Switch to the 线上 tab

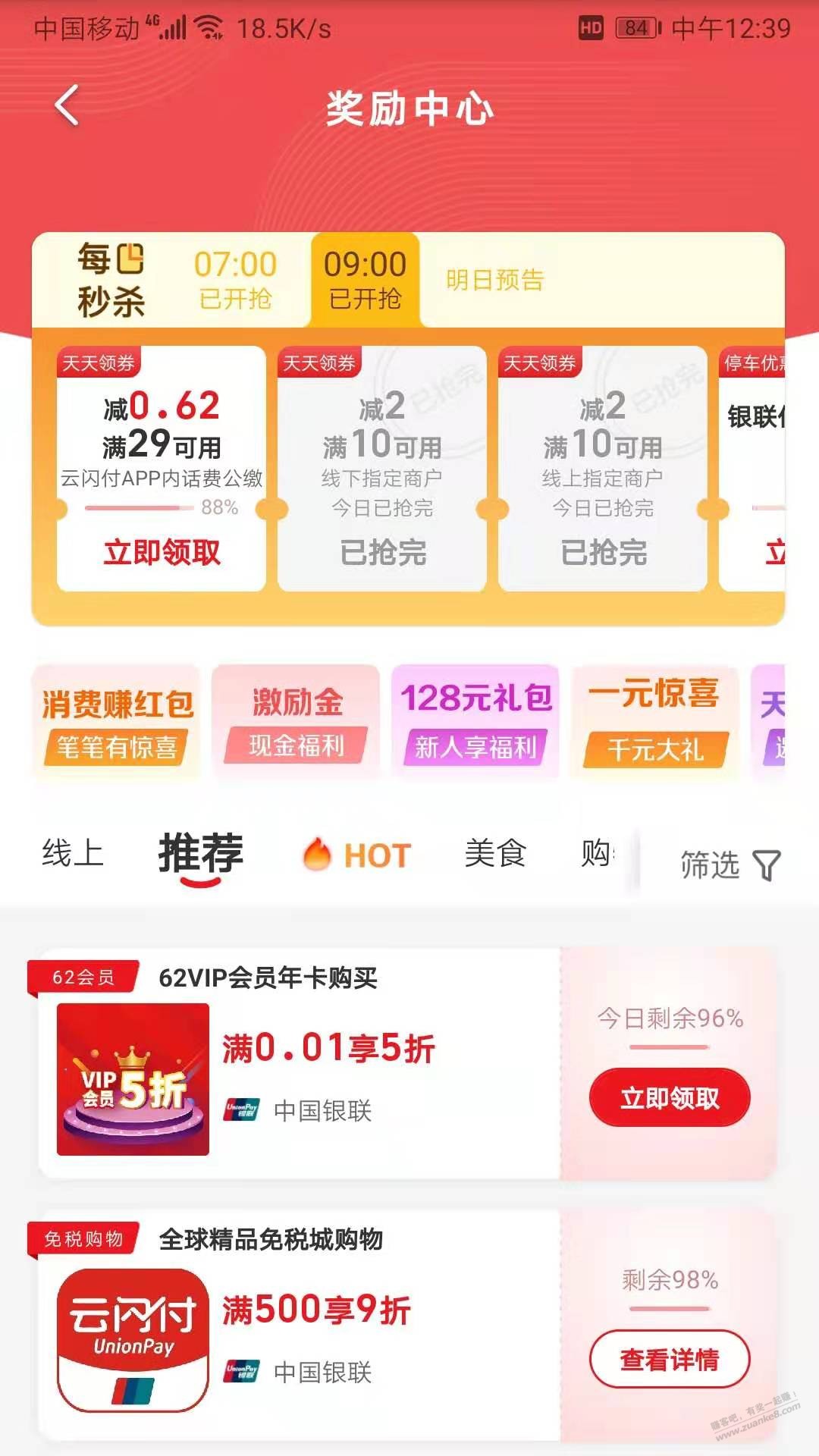[73, 854]
